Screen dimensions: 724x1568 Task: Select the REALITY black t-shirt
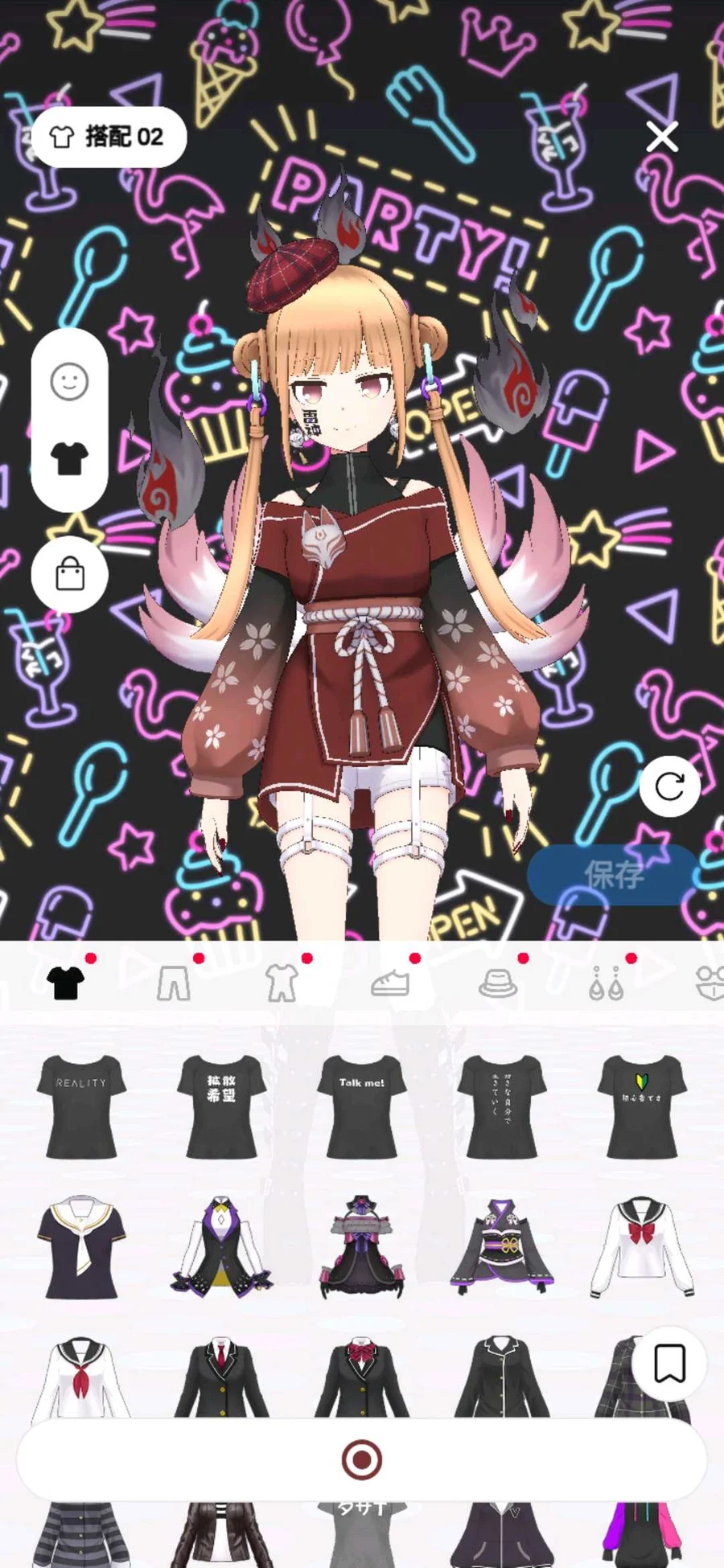81,1106
